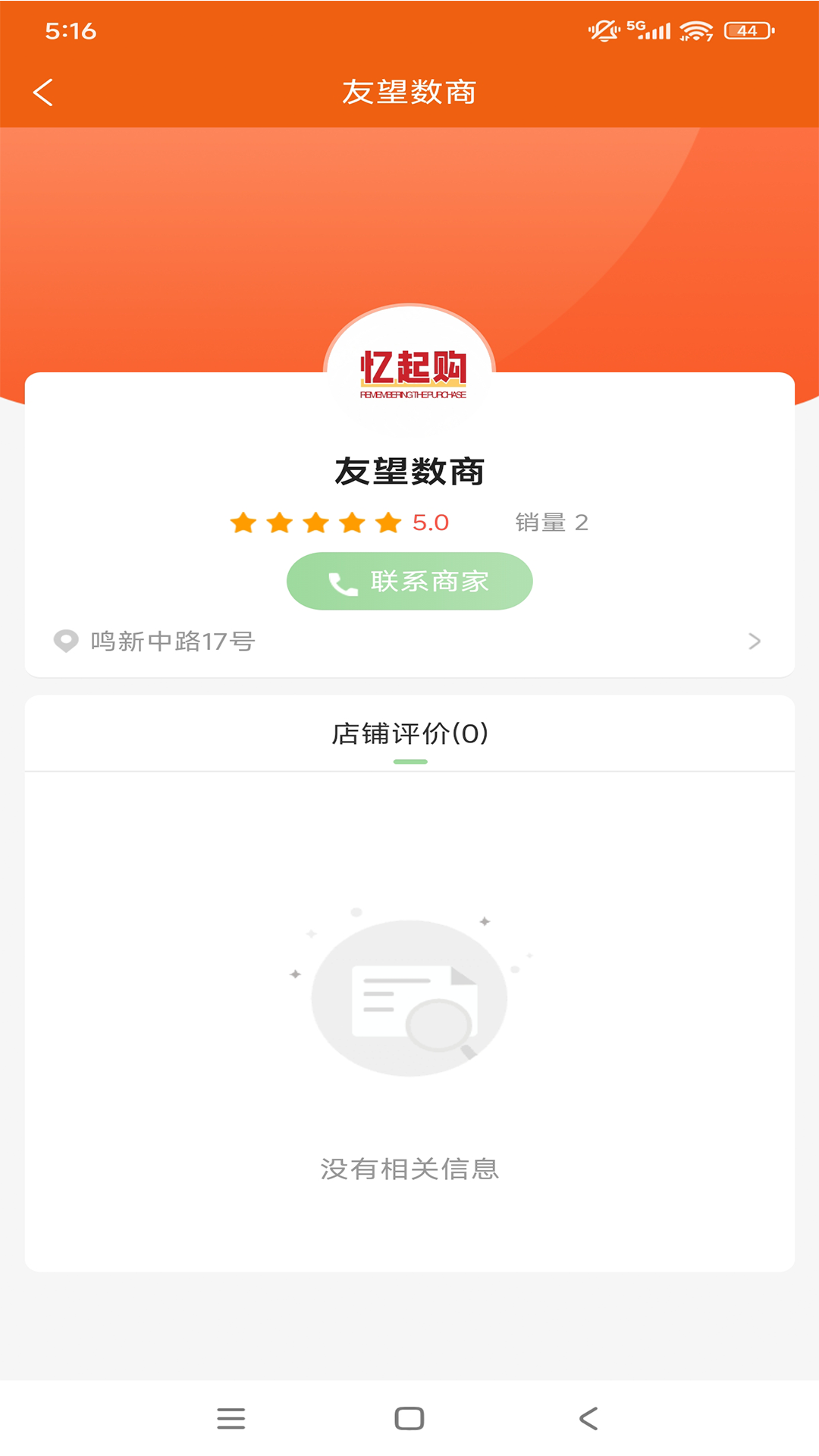The width and height of the screenshot is (819, 1456).
Task: Tap the home button in the navigation bar
Action: [409, 1419]
